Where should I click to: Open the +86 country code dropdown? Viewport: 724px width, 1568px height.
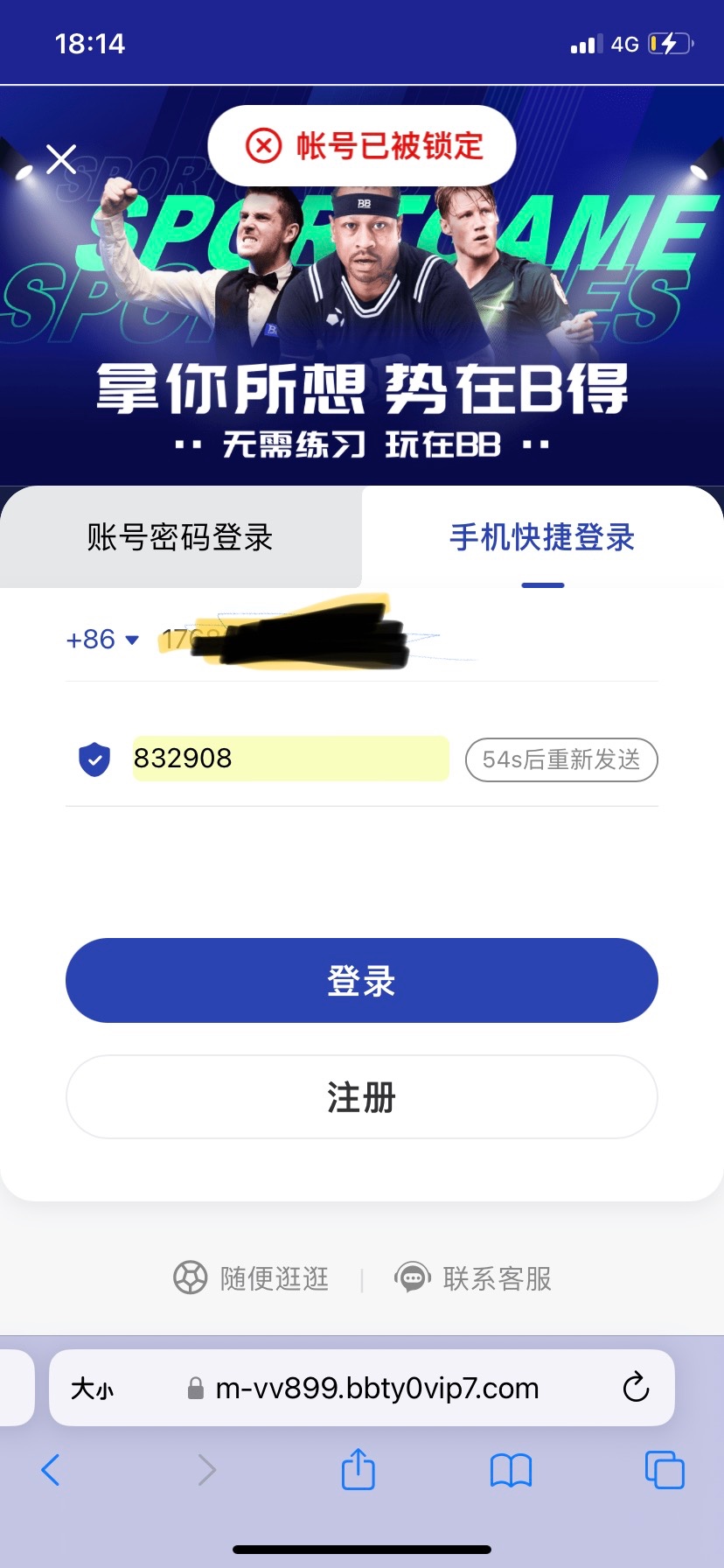pos(102,640)
